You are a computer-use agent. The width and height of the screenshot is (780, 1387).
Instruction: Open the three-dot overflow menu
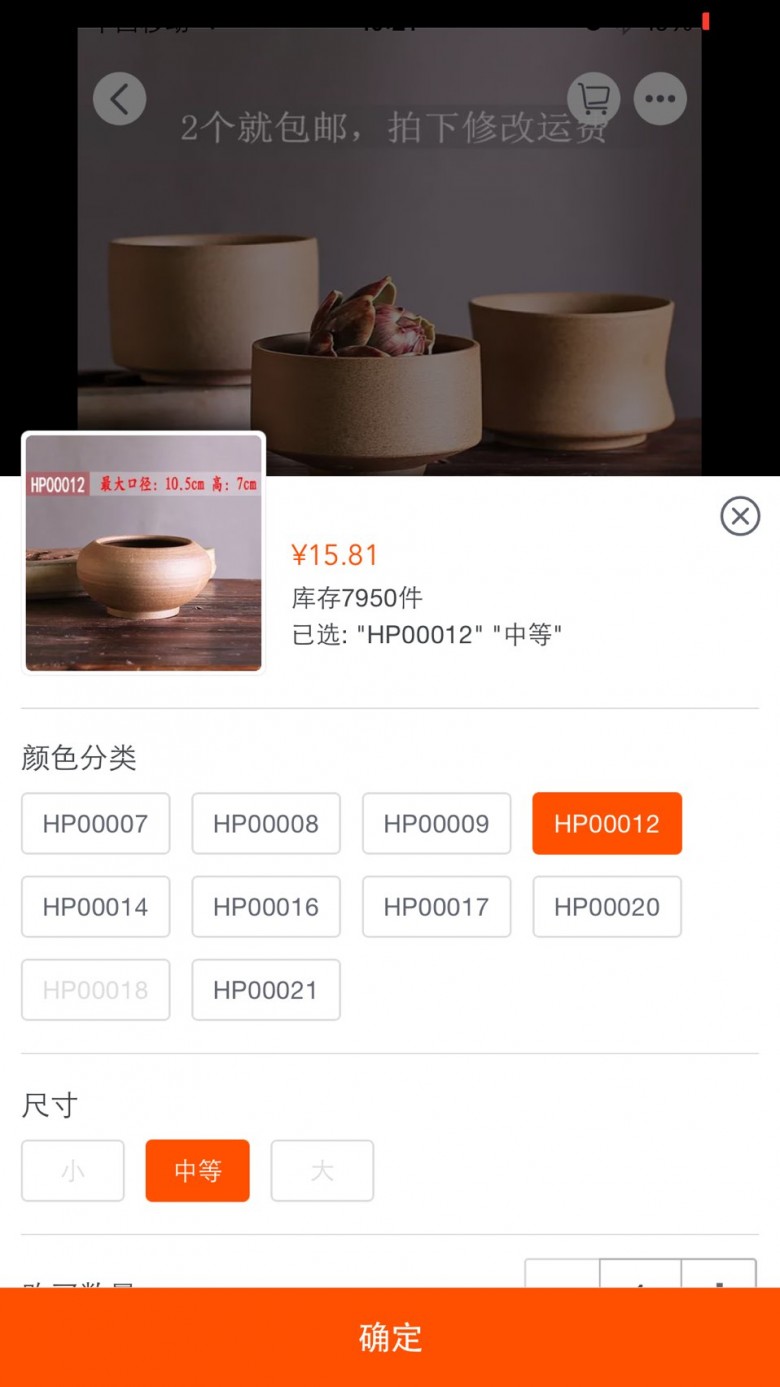point(660,99)
